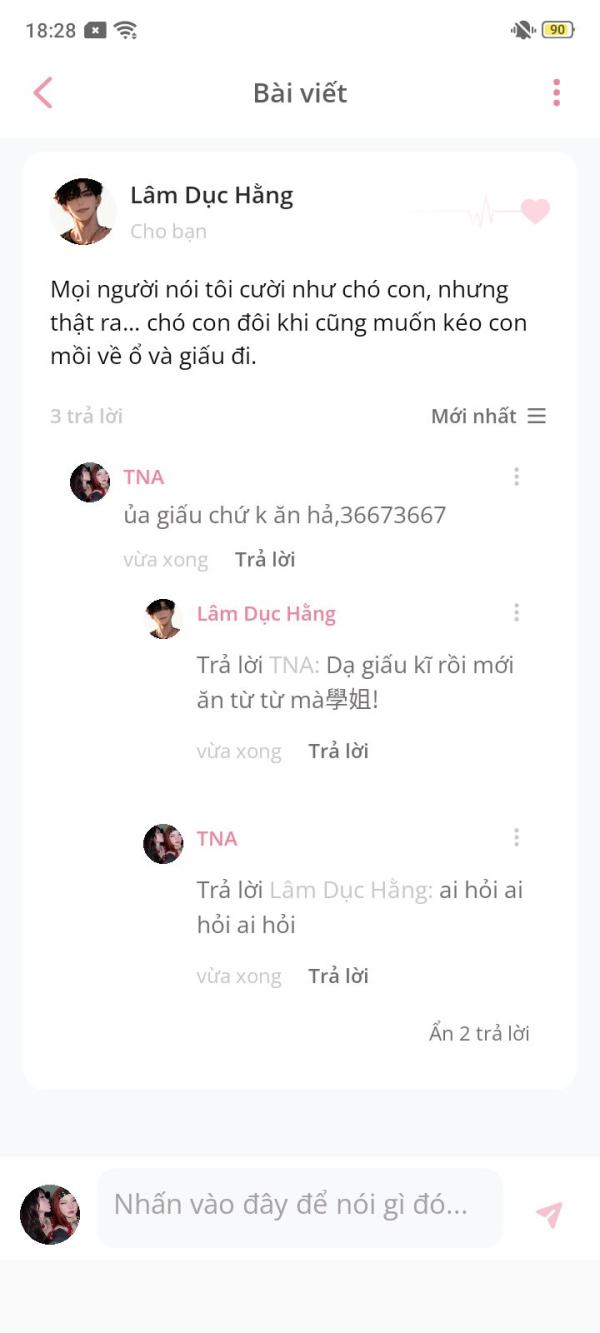Image resolution: width=600 pixels, height=1333 pixels.
Task: Reply to Lâm Dục Hằng's reply comment
Action: coord(338,751)
